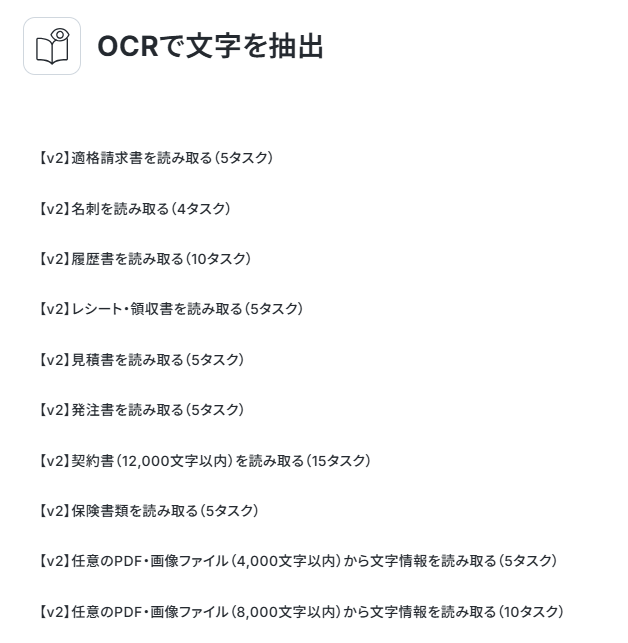Choose 発注書を読み取る (5タスク)
The width and height of the screenshot is (628, 643).
(141, 410)
